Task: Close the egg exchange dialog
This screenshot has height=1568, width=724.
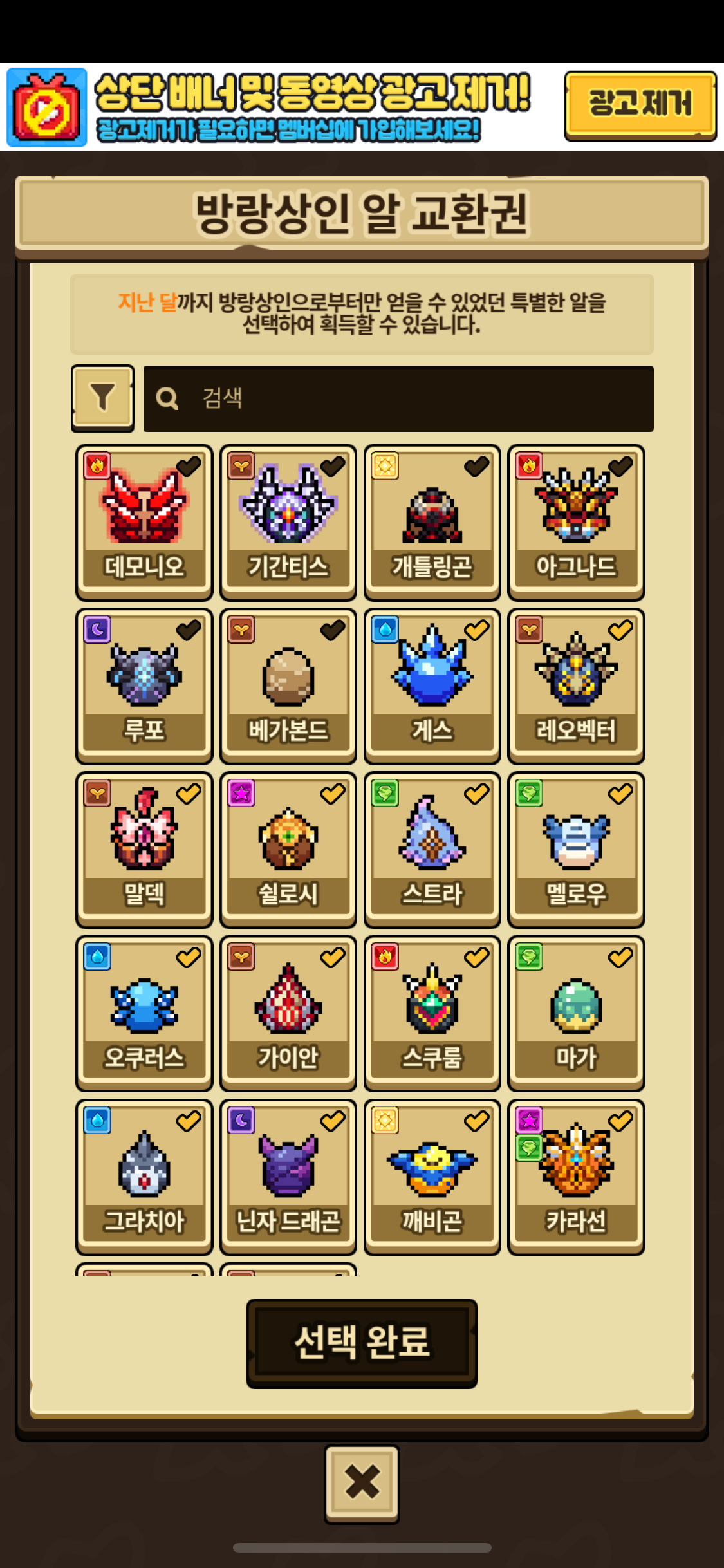Action: pyautogui.click(x=362, y=1484)
